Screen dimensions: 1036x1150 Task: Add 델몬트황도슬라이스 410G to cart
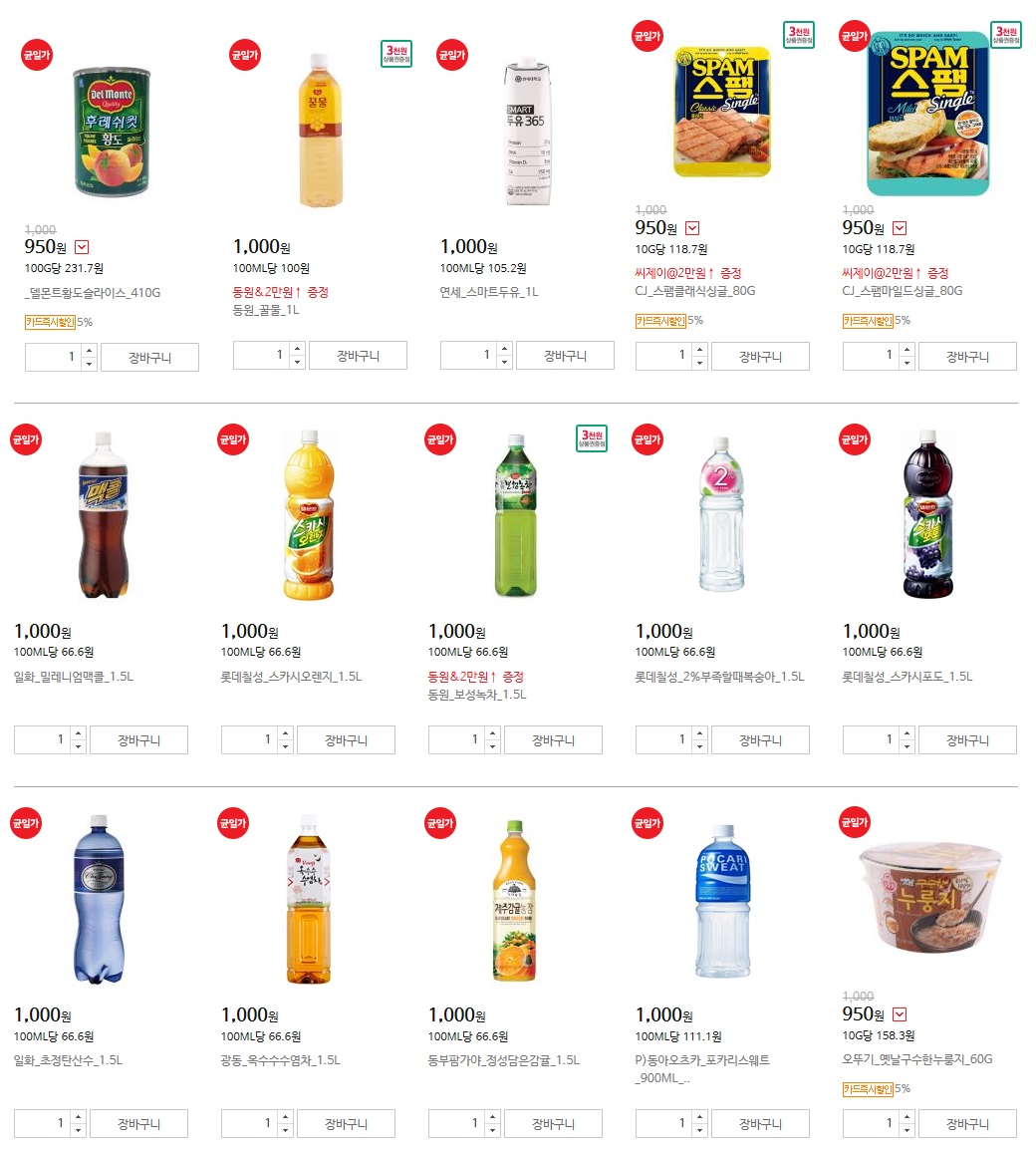coord(149,357)
